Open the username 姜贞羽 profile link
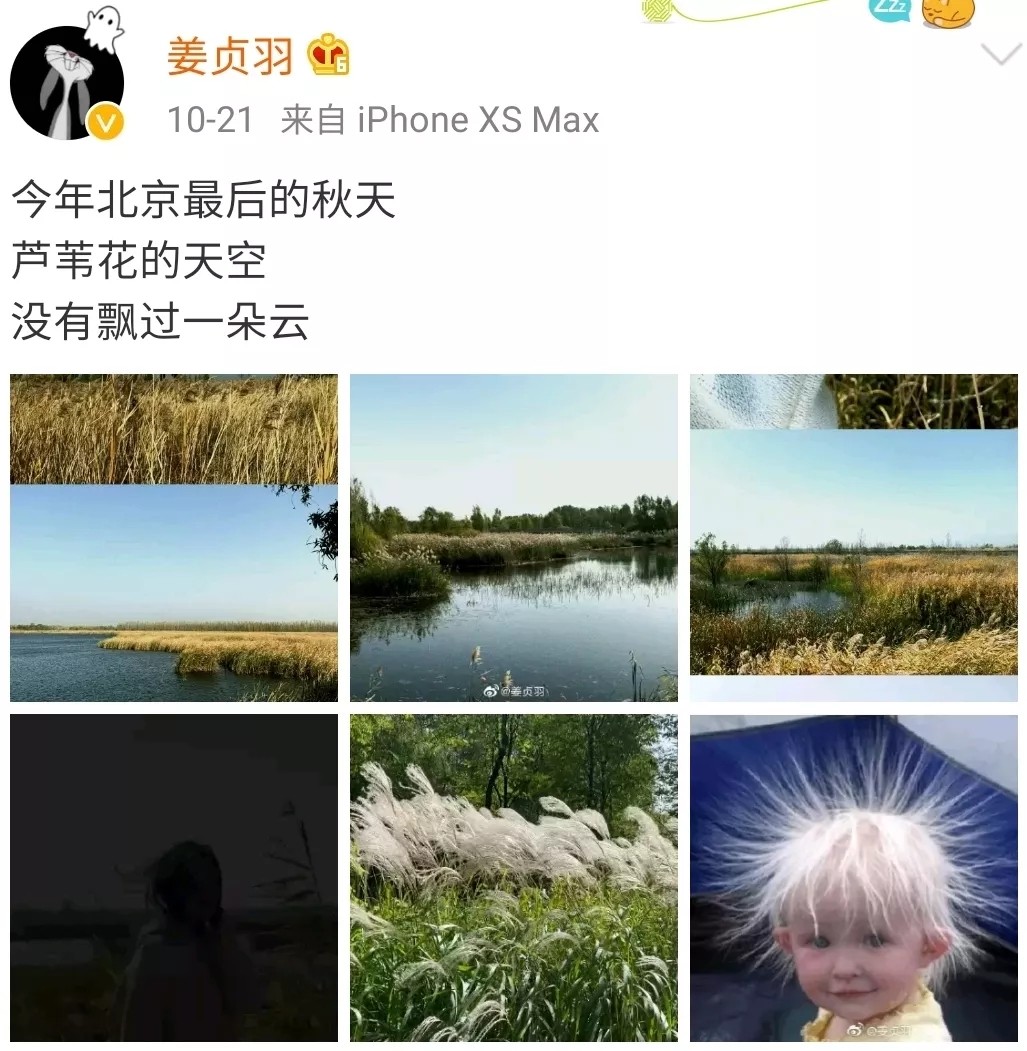 point(230,55)
